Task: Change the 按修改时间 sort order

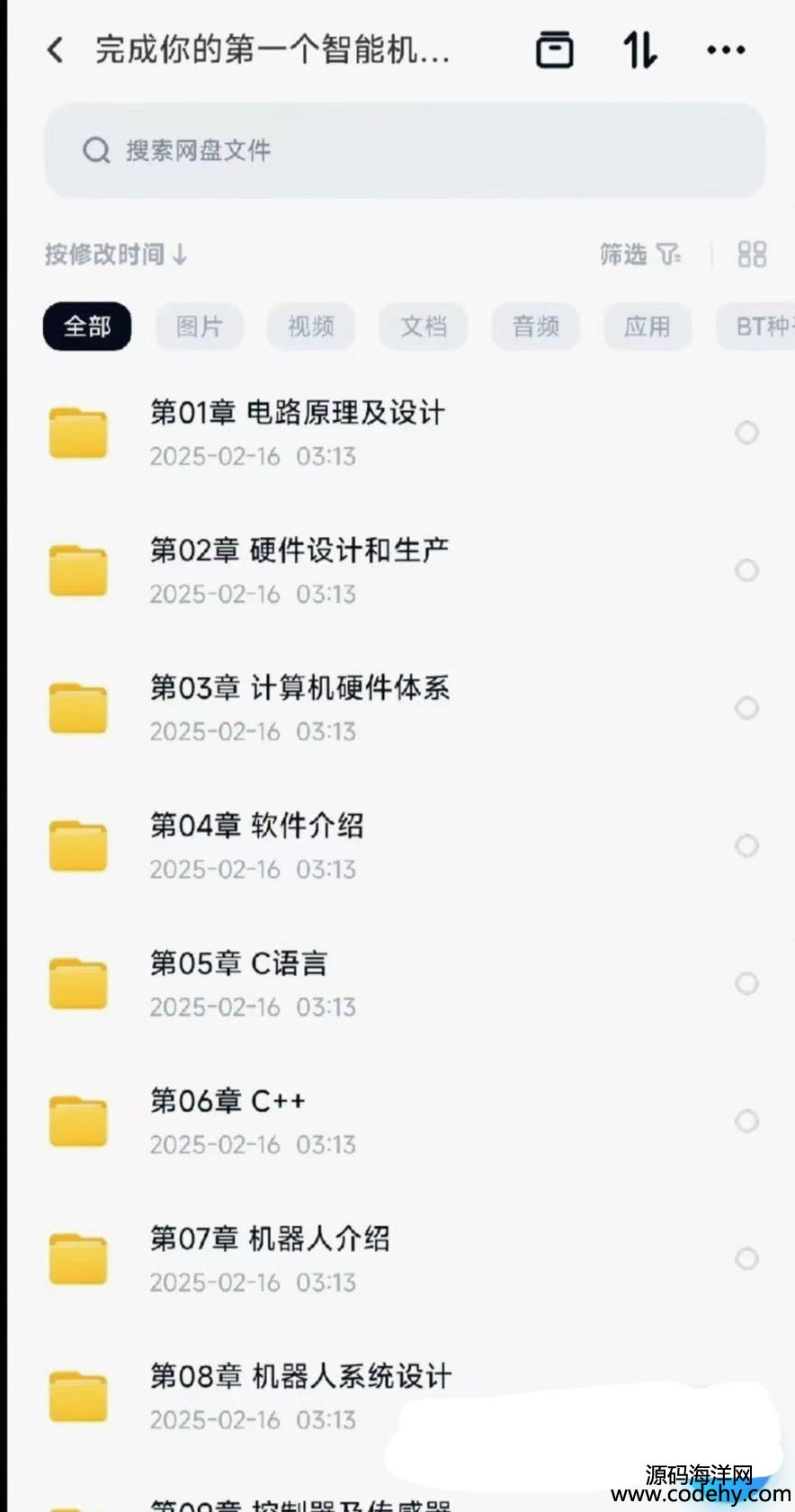Action: coord(117,255)
